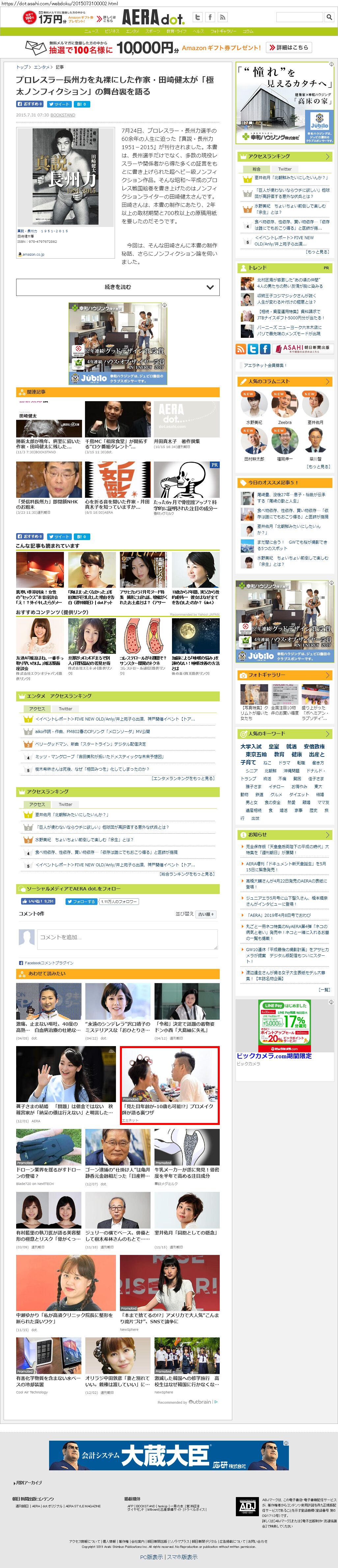Open the 古い順 comment sort dropdown
The image size is (338, 1568).
pyautogui.click(x=206, y=914)
